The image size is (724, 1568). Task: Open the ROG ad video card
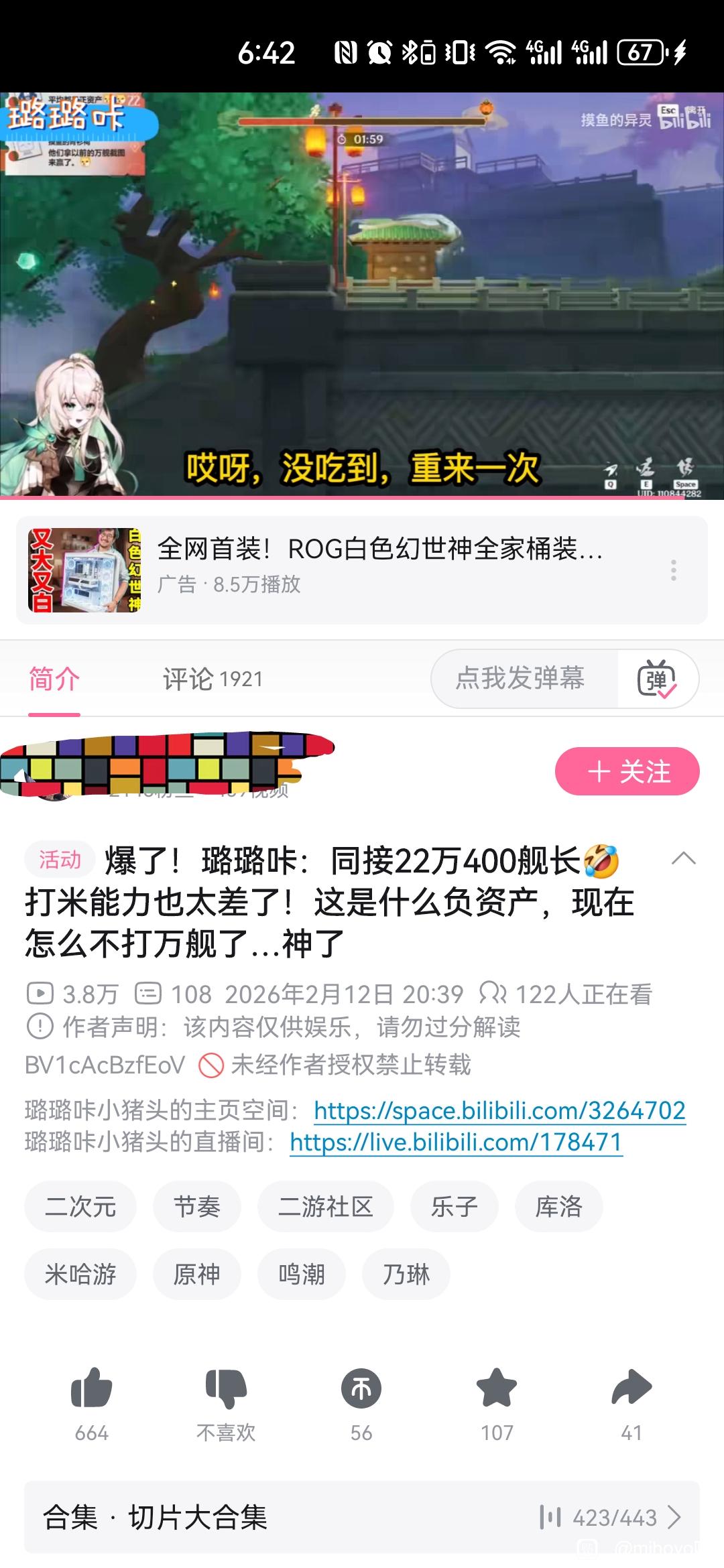coord(362,570)
